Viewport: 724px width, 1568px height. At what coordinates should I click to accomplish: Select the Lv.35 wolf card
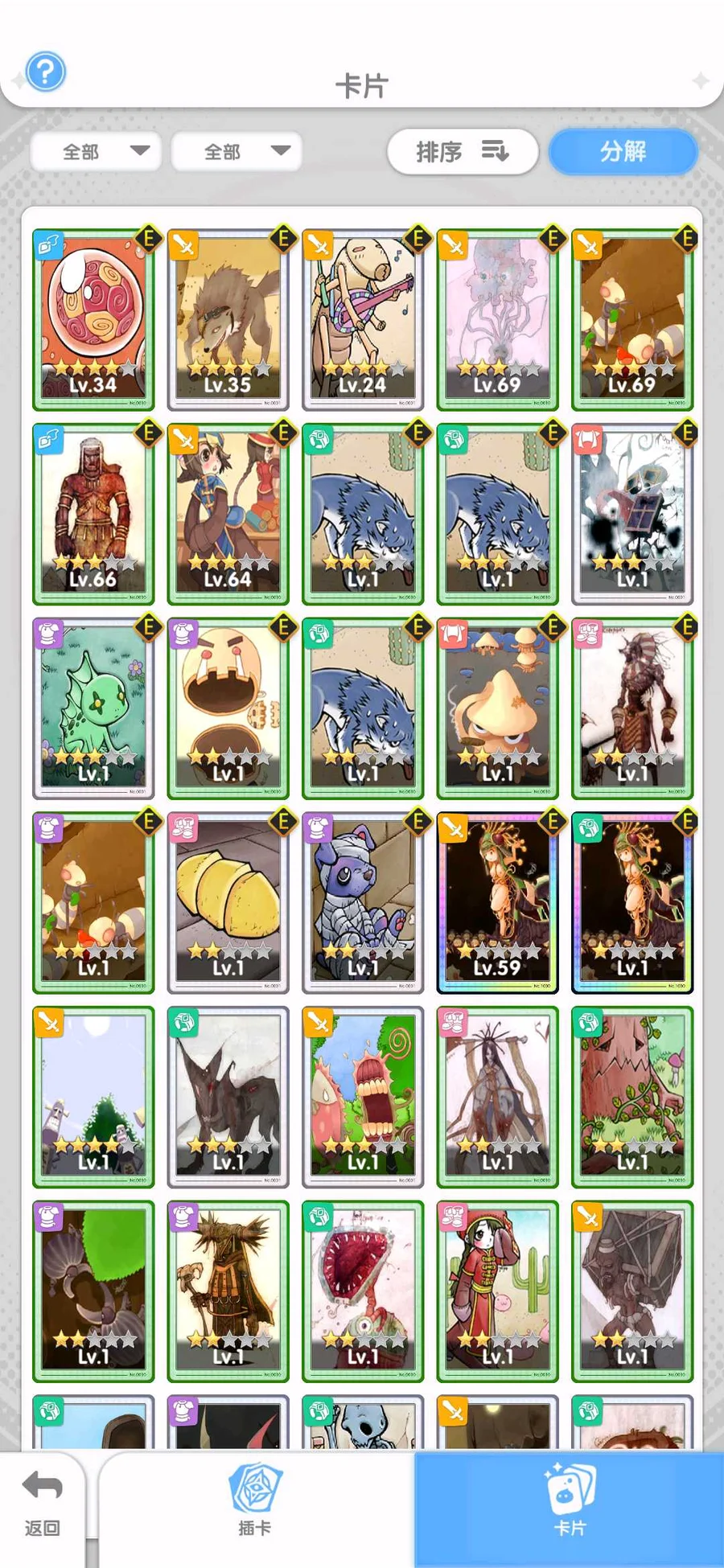click(228, 320)
